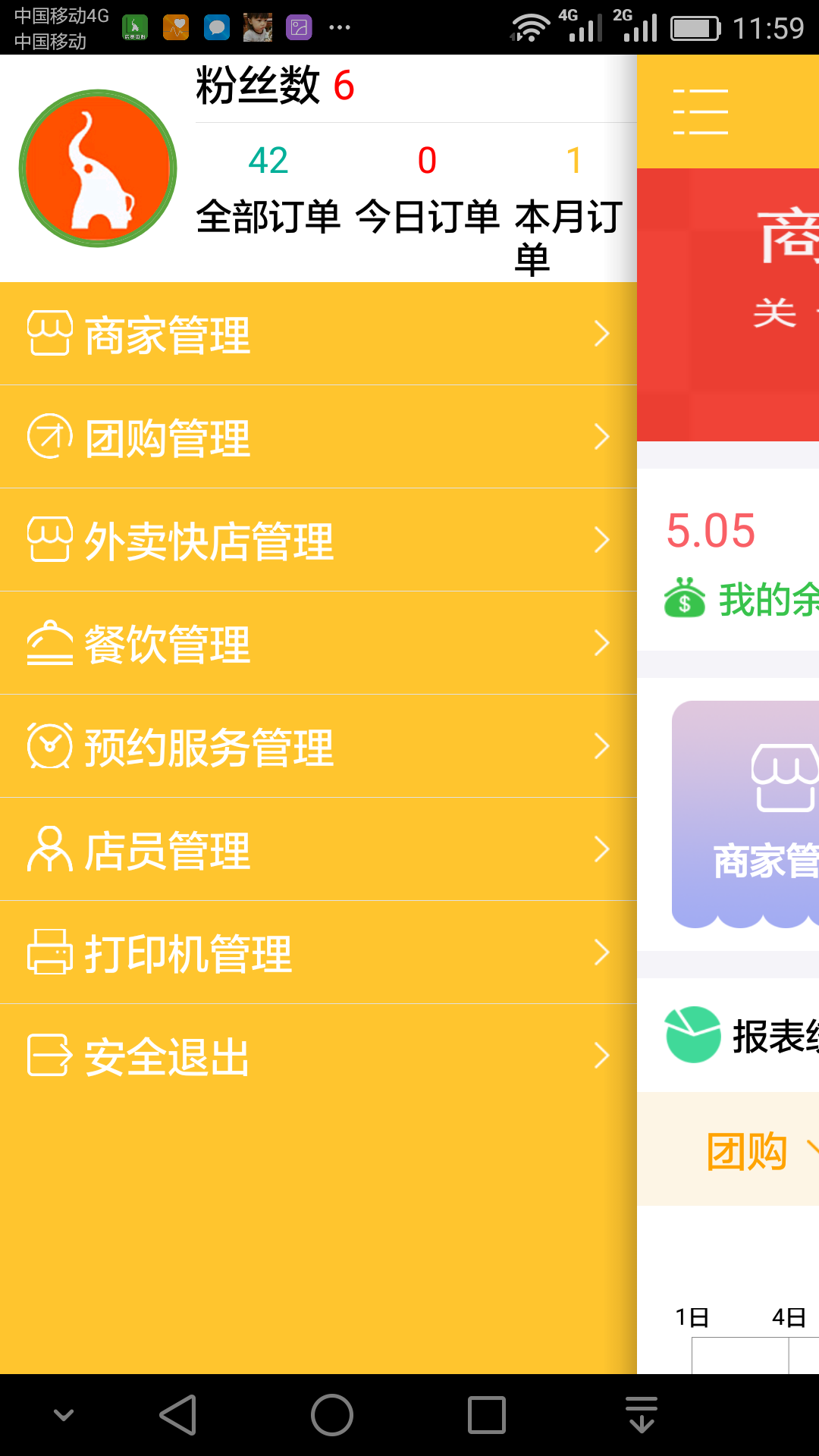The image size is (819, 1456).
Task: Open 团购管理 in the drawer
Action: click(318, 437)
